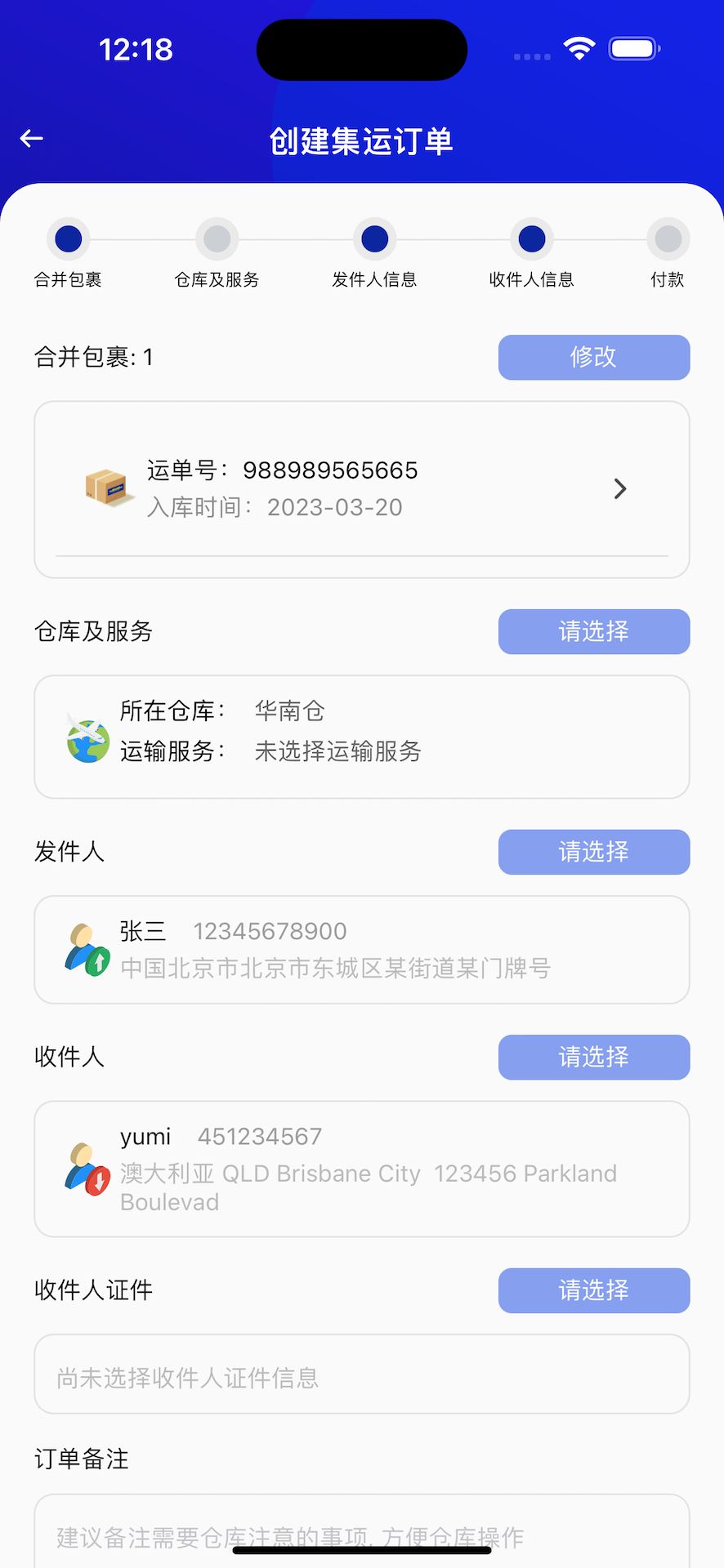Open package with waybill 988989565665

pos(362,488)
